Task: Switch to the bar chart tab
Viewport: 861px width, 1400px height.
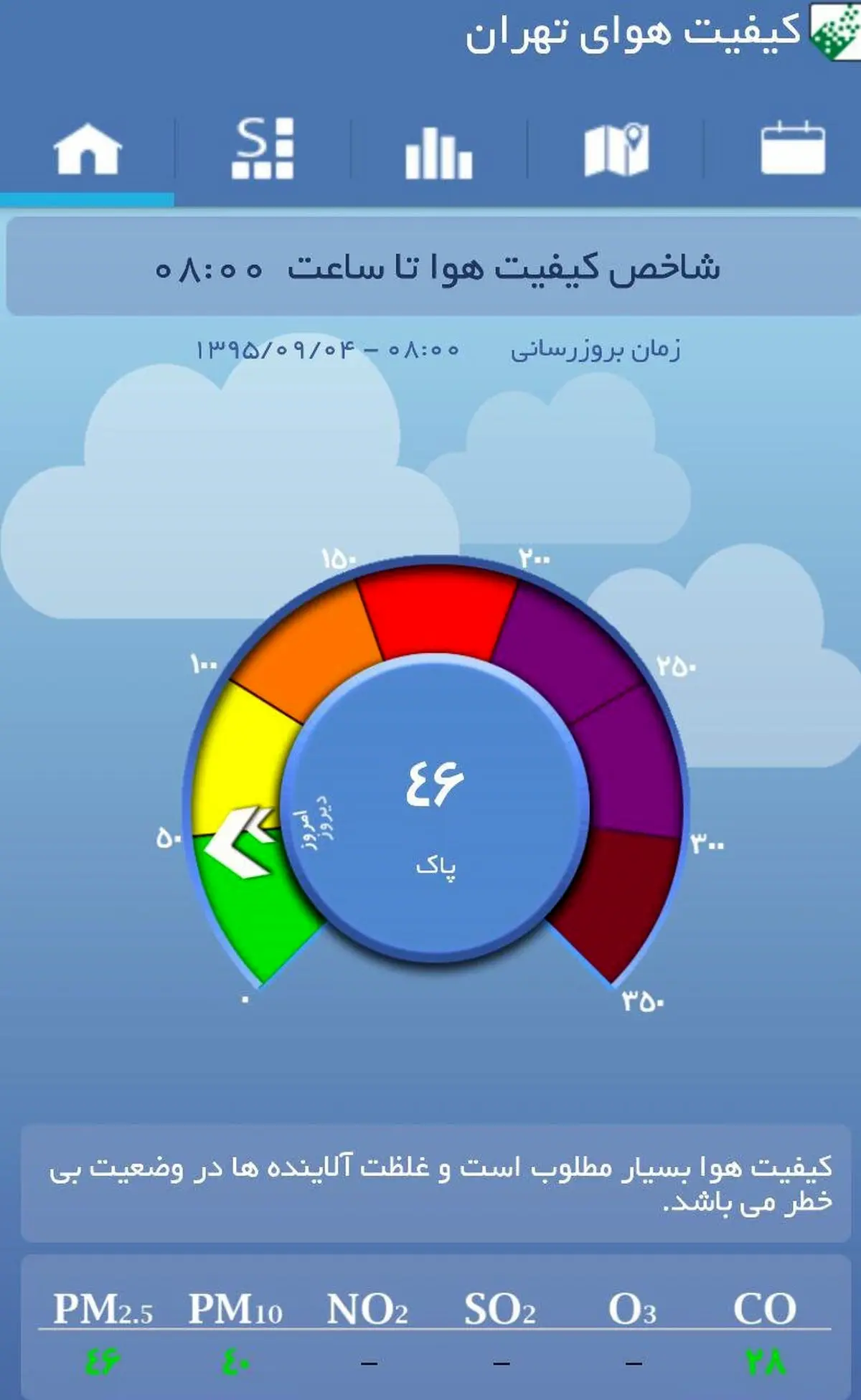Action: coord(438,151)
